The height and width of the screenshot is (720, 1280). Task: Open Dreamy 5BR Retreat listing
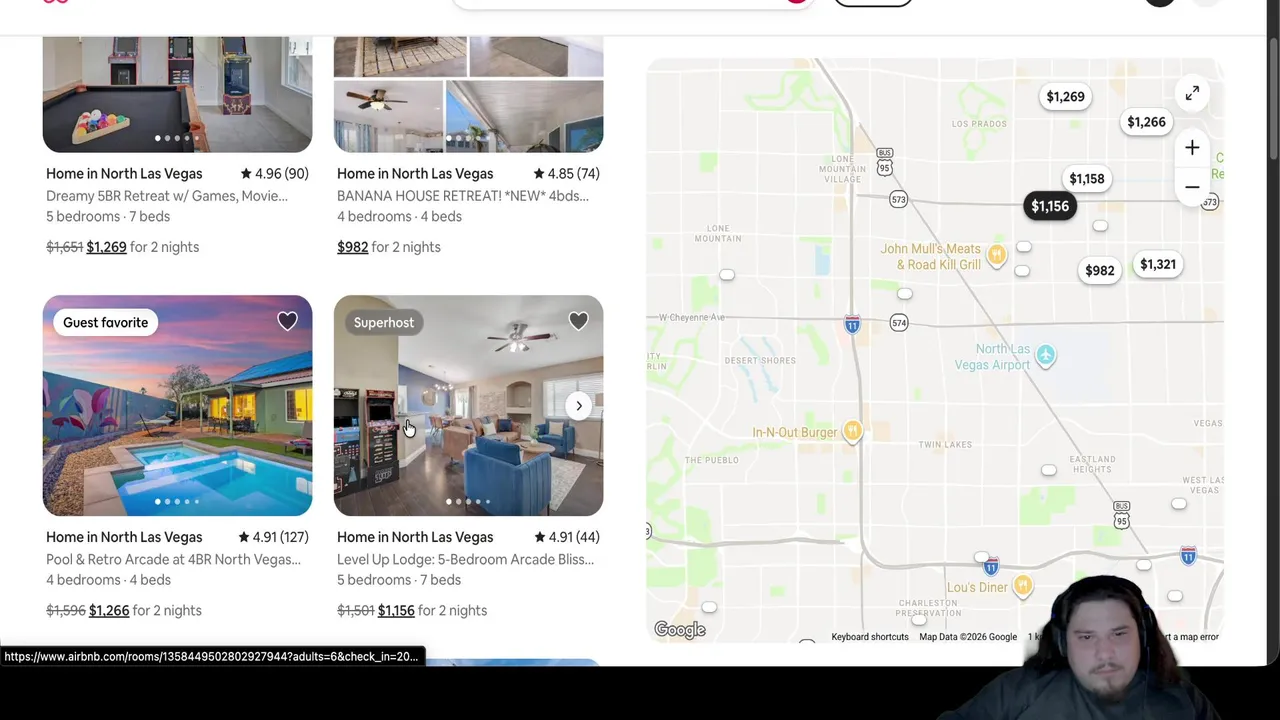point(166,196)
